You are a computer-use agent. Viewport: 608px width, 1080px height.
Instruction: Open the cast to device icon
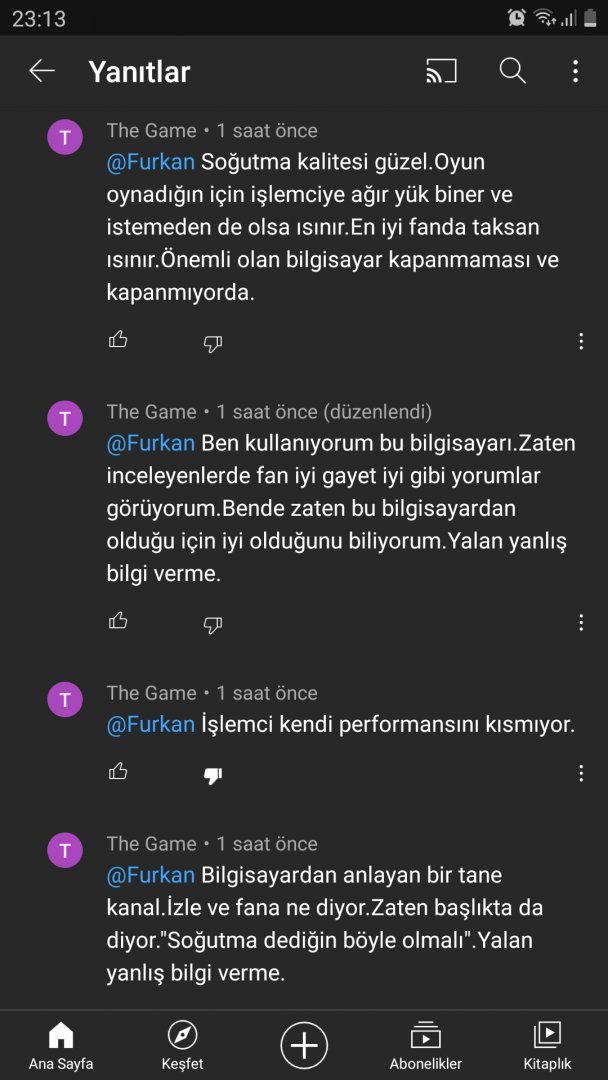click(441, 71)
